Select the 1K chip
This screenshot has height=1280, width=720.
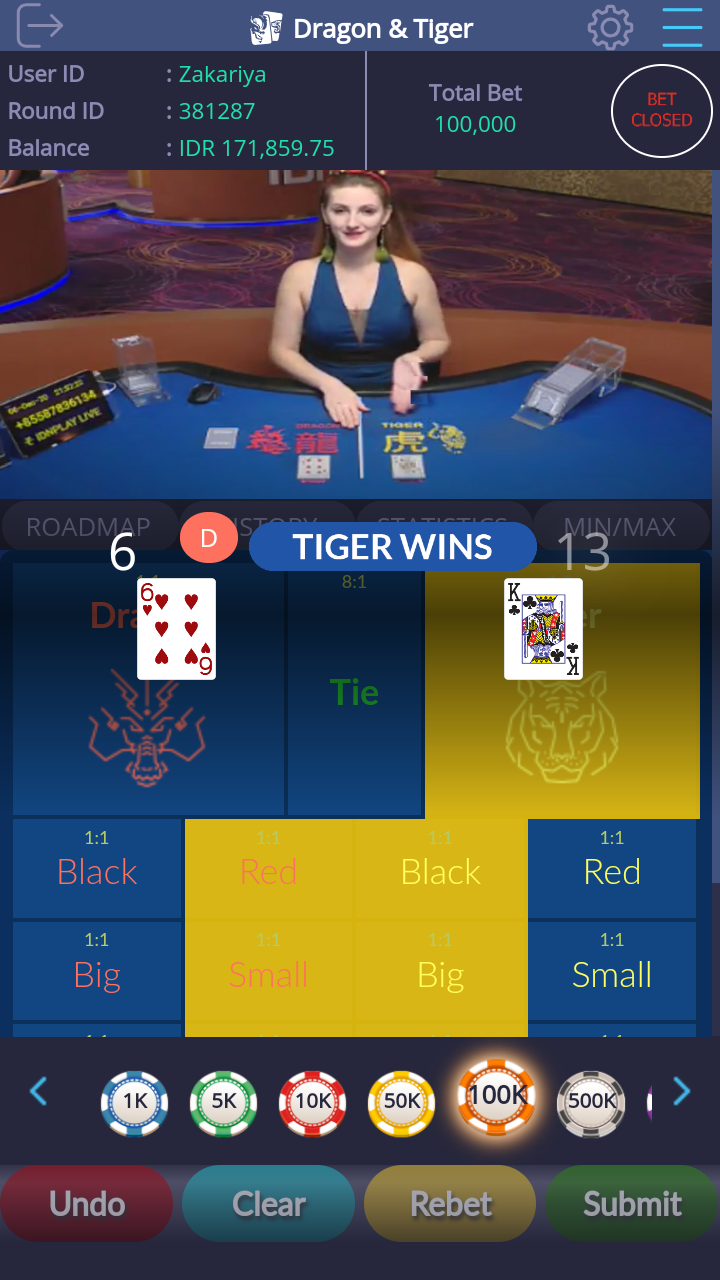pos(135,1101)
